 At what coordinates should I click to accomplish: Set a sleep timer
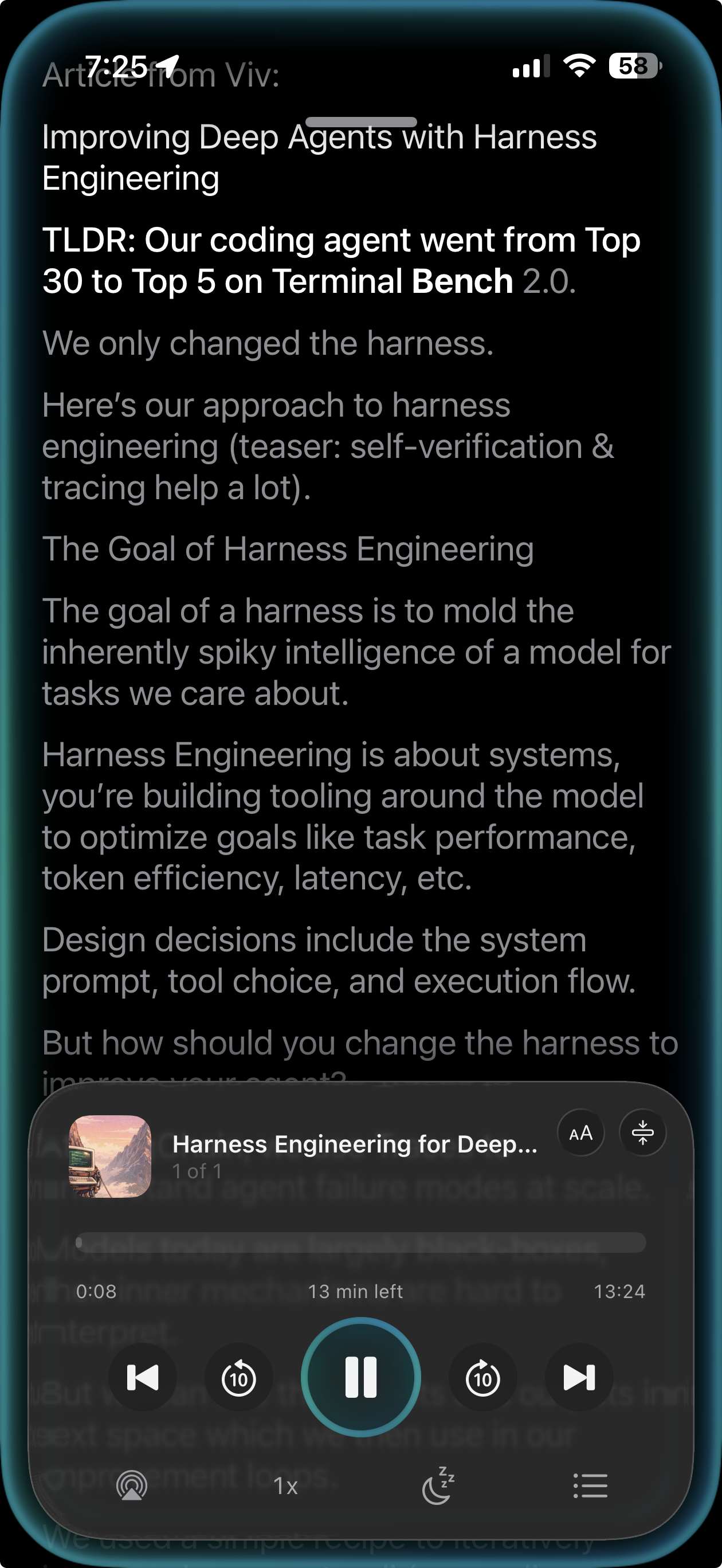(x=438, y=1486)
